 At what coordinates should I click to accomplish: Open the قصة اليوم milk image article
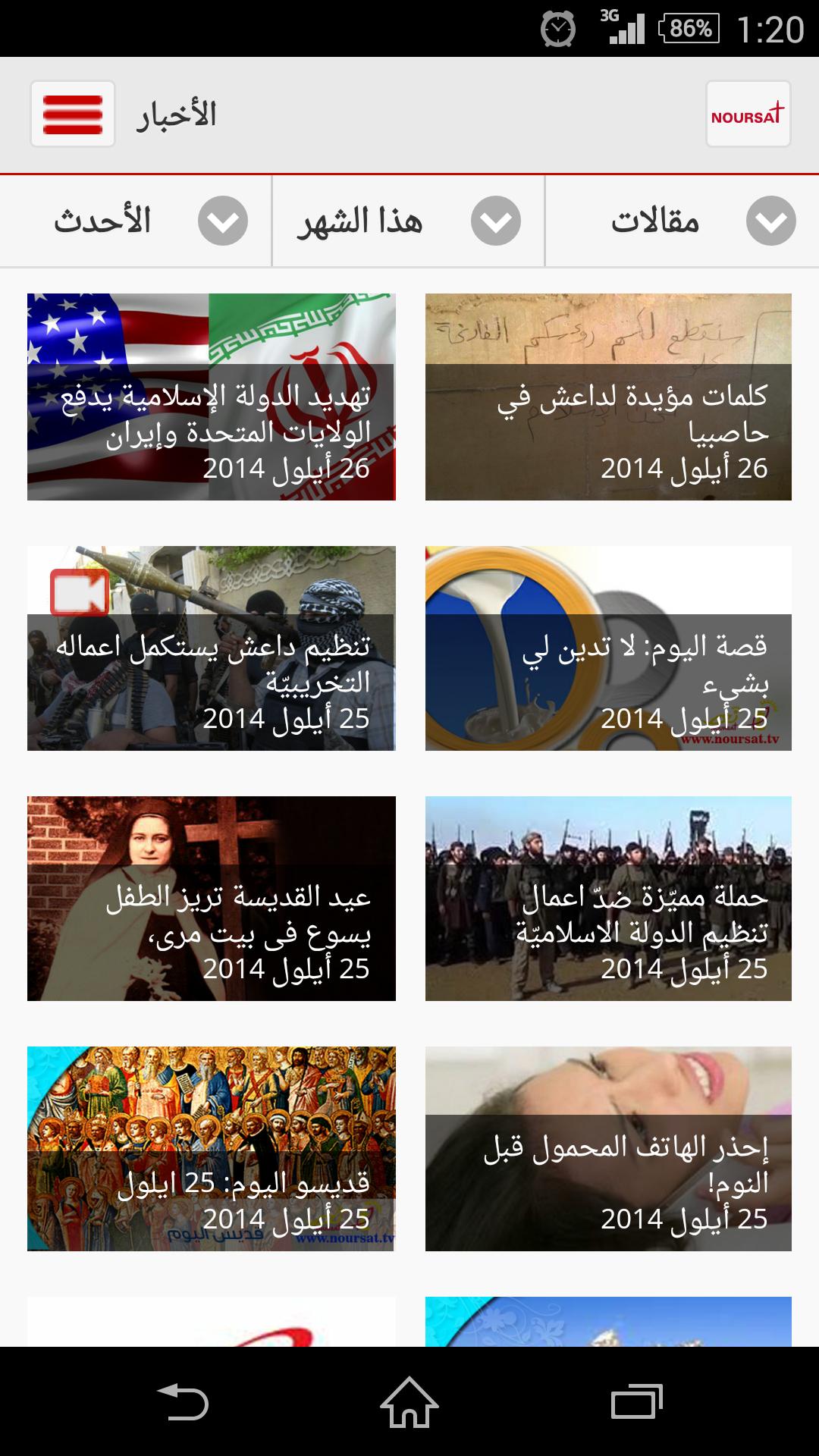tap(608, 648)
